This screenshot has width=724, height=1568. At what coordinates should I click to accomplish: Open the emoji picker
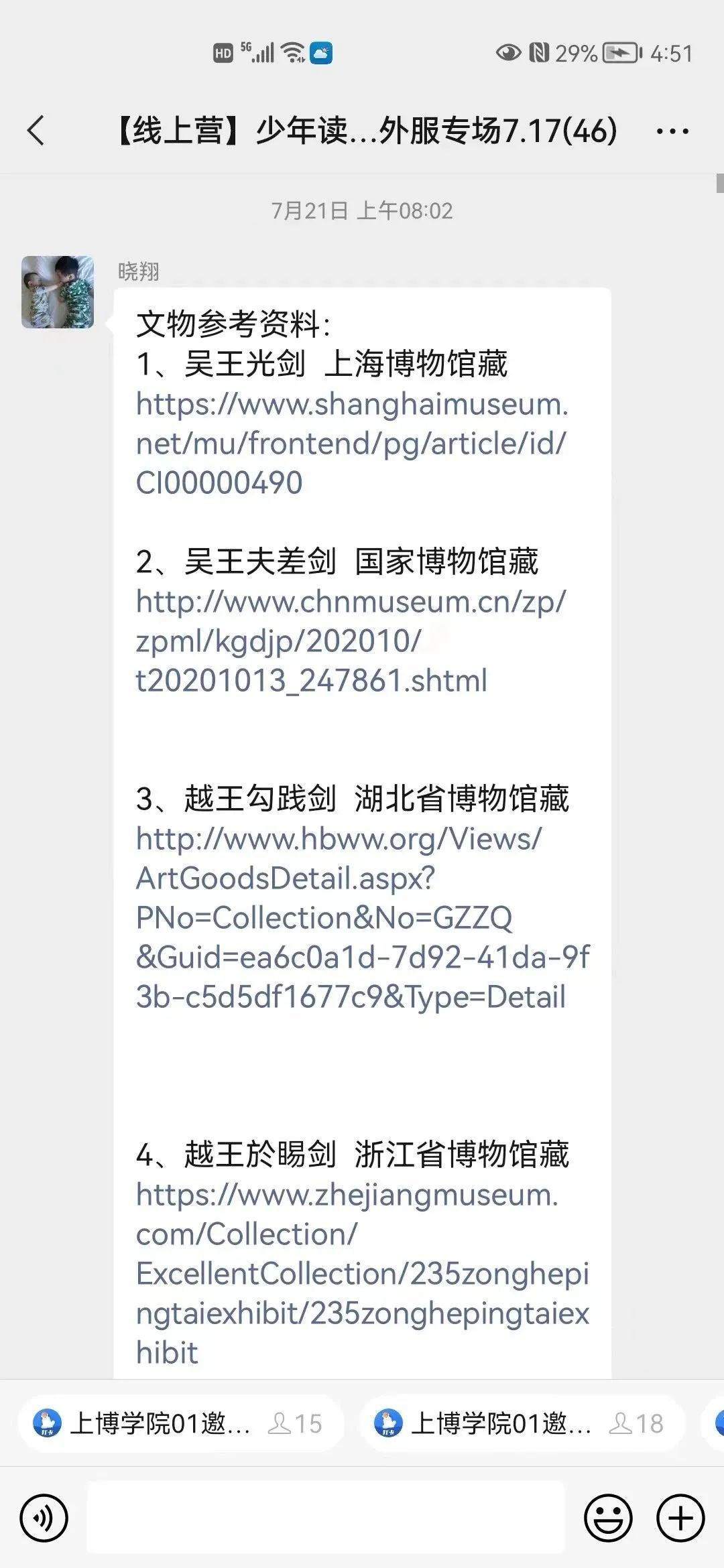[x=608, y=1518]
